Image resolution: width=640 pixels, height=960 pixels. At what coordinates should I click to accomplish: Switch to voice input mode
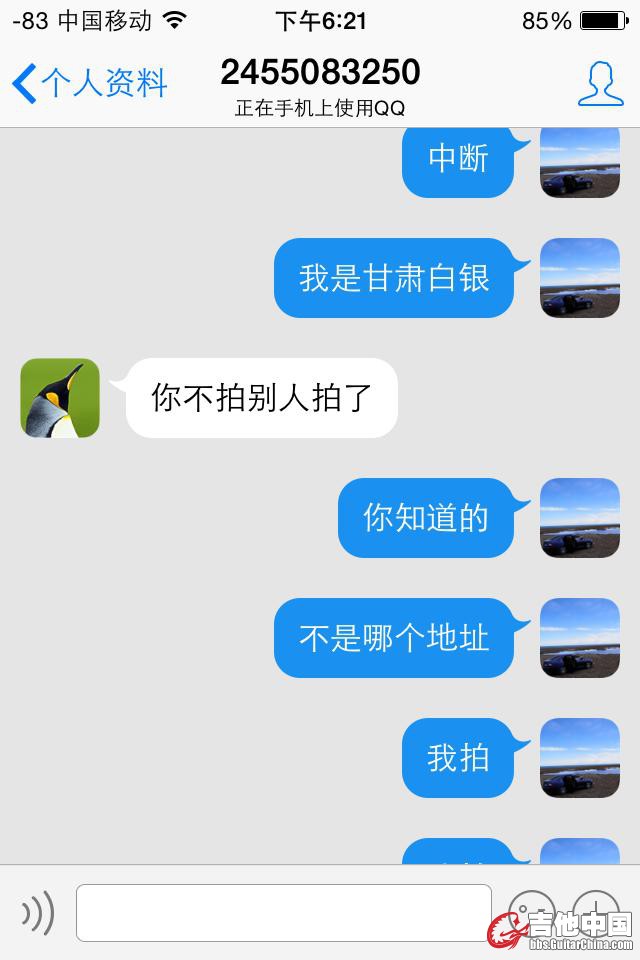pyautogui.click(x=38, y=912)
